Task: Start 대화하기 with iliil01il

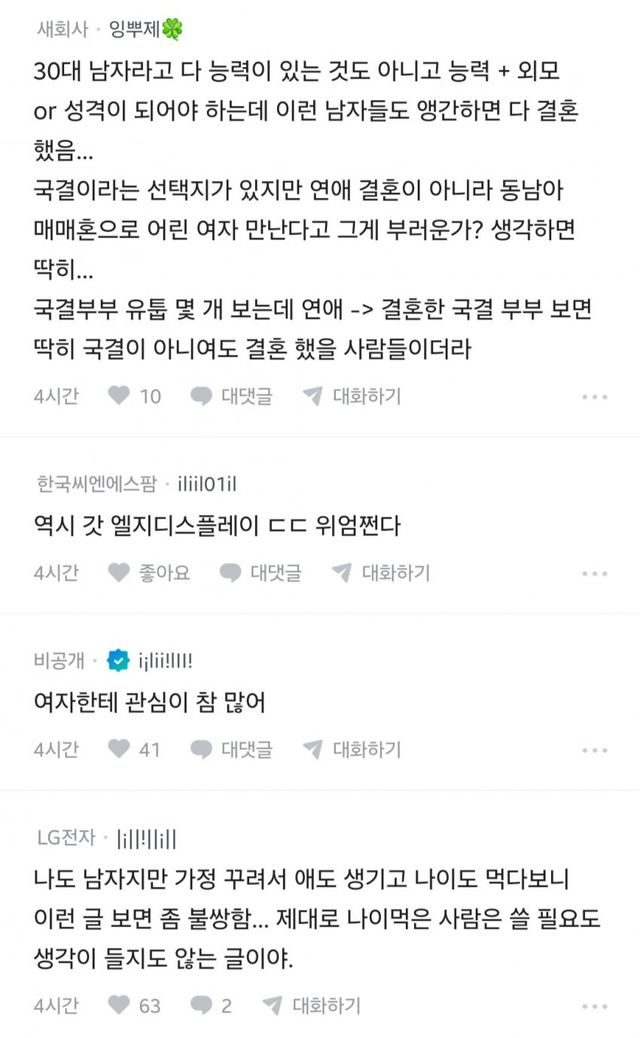Action: click(381, 573)
